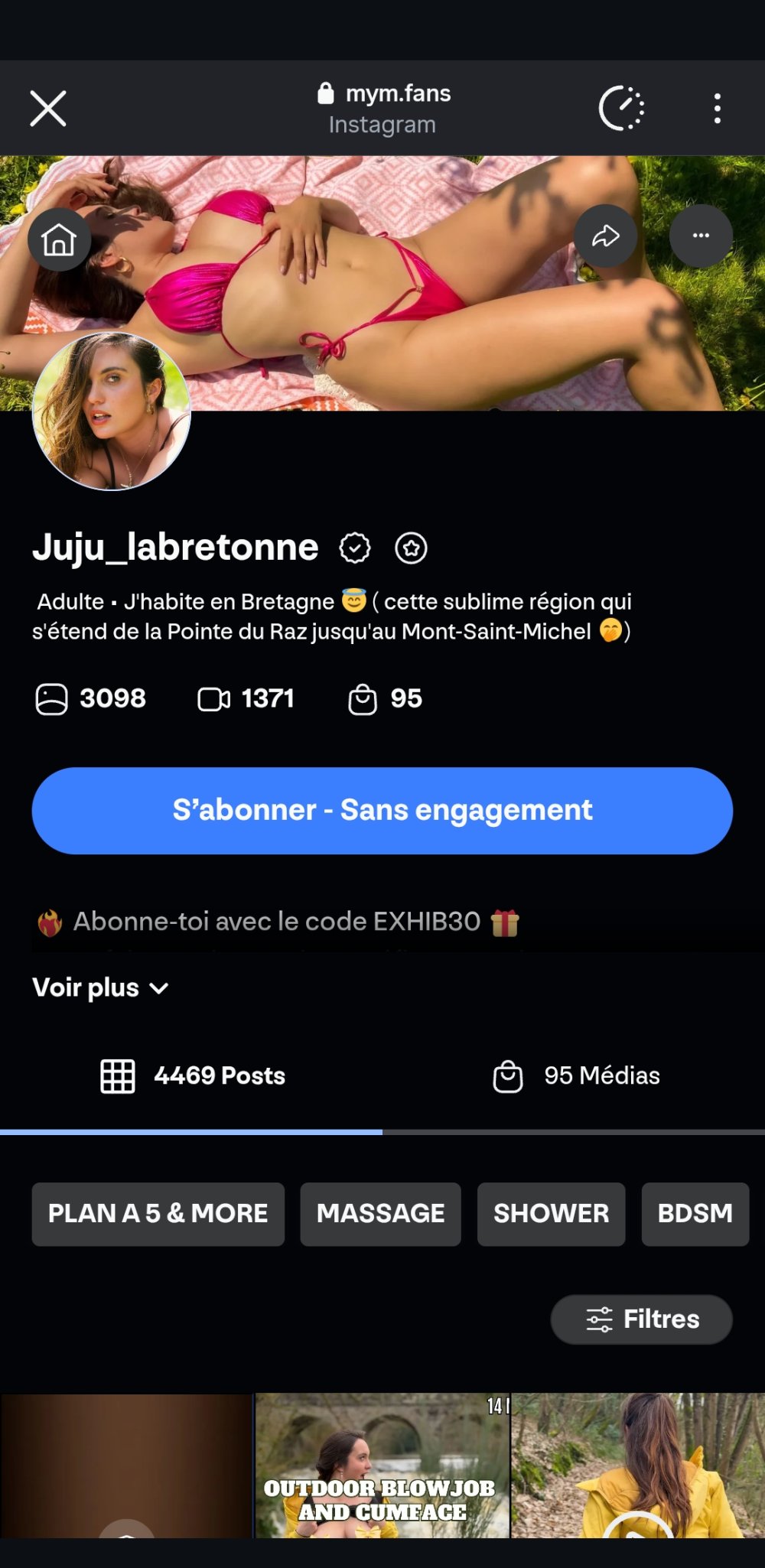Select the MASSAGE chip
The image size is (765, 1568).
380,1214
